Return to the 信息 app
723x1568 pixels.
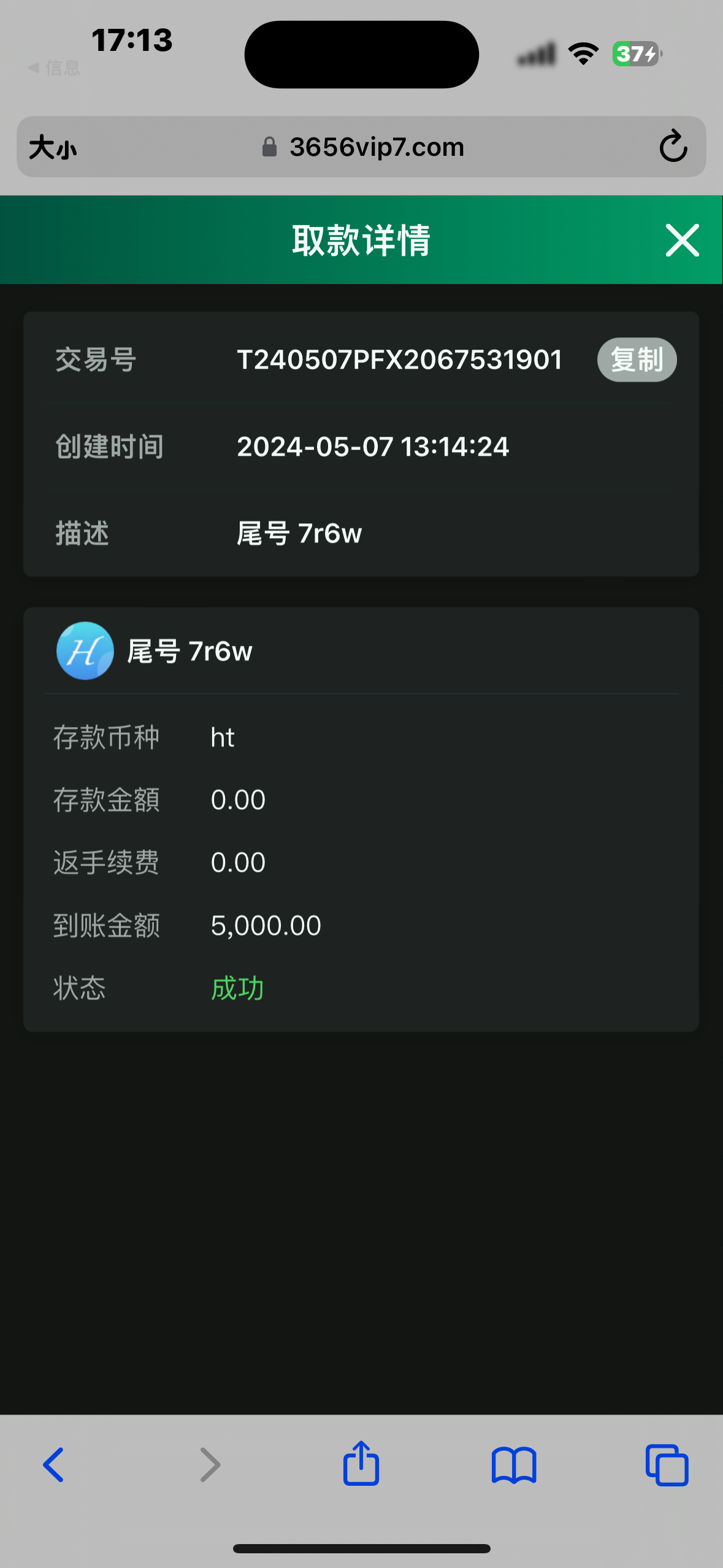(x=55, y=67)
